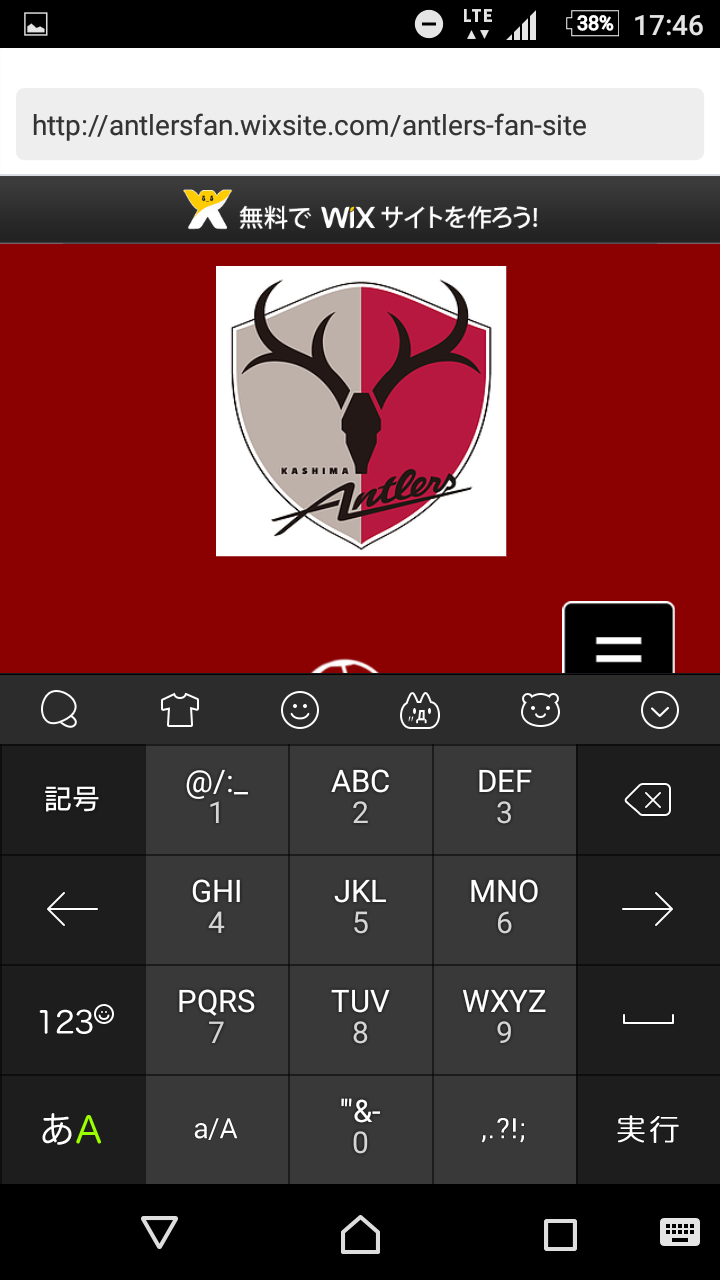Tap the JKL 5 key
The image size is (720, 1280).
coord(360,907)
